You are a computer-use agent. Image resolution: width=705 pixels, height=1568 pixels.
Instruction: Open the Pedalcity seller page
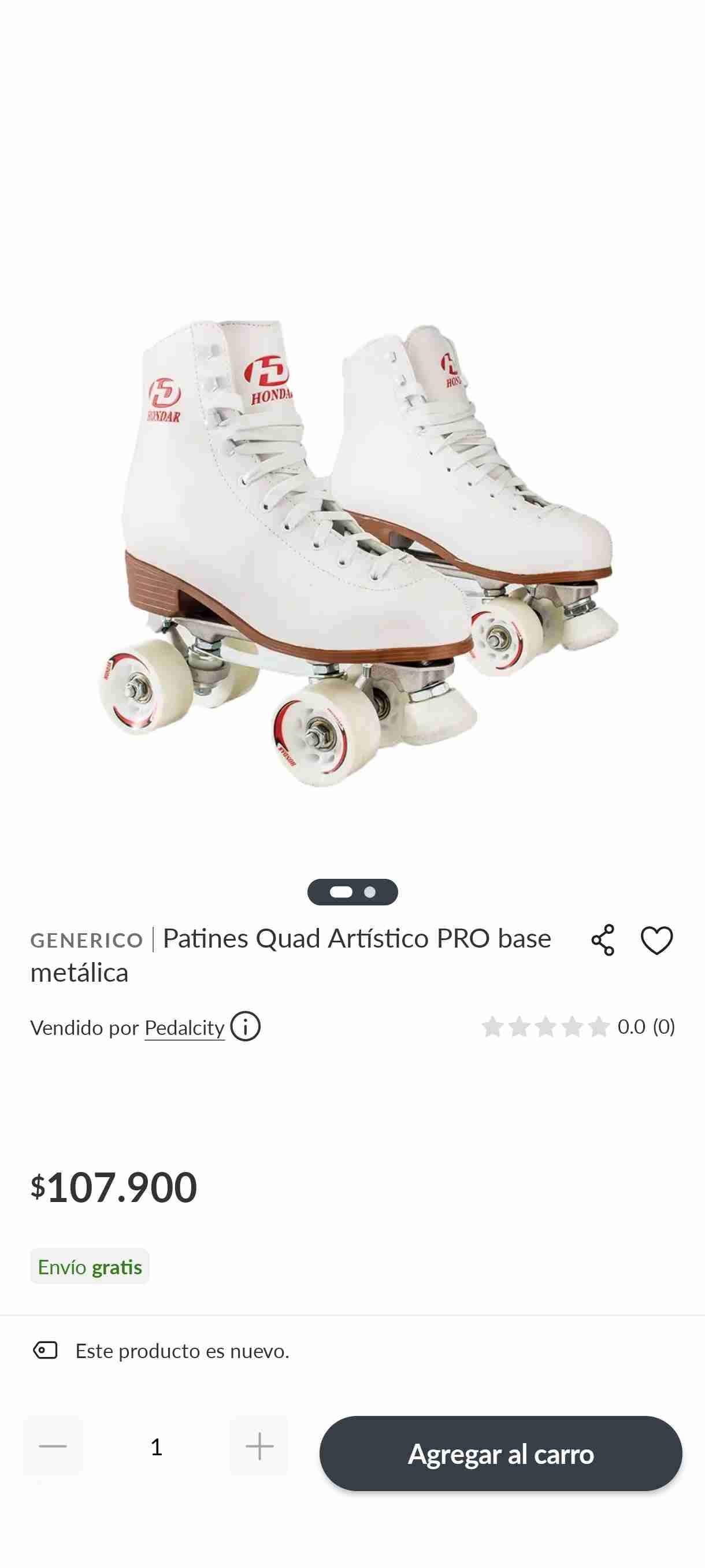[x=184, y=1027]
